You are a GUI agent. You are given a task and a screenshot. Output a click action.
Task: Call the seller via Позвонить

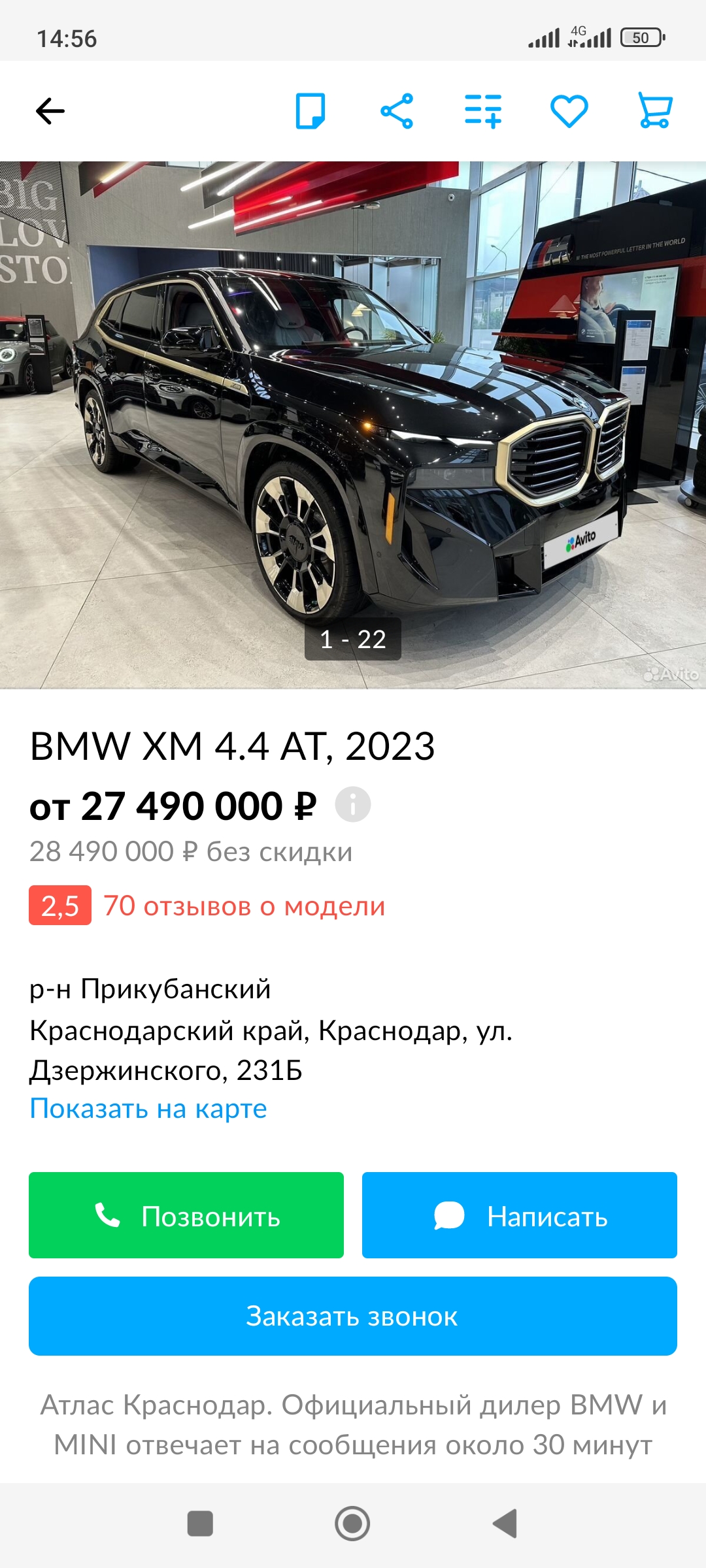click(x=186, y=1215)
